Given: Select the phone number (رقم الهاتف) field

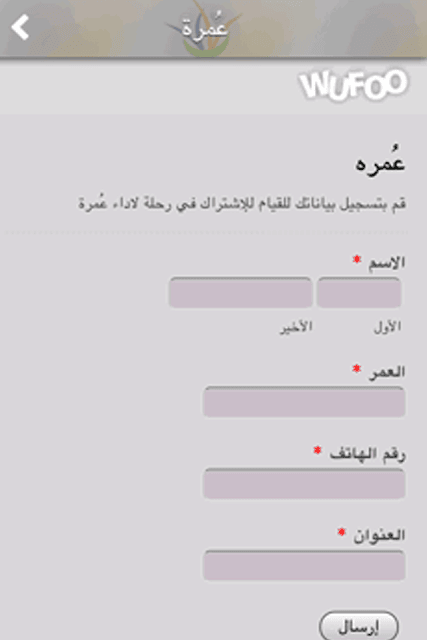Looking at the screenshot, I should 304,484.
